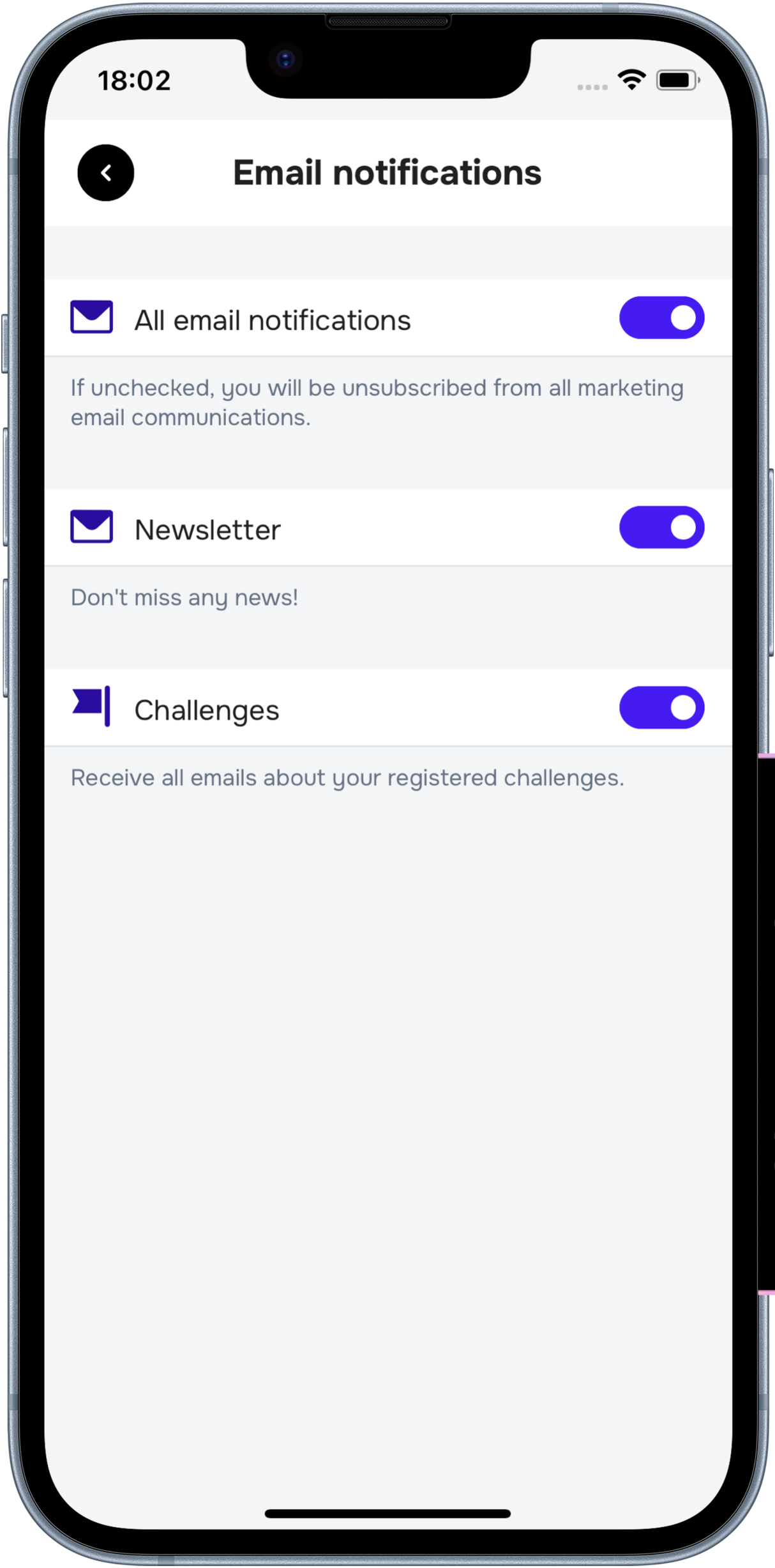Toggle off Challenges emails
The height and width of the screenshot is (1568, 775).
661,708
